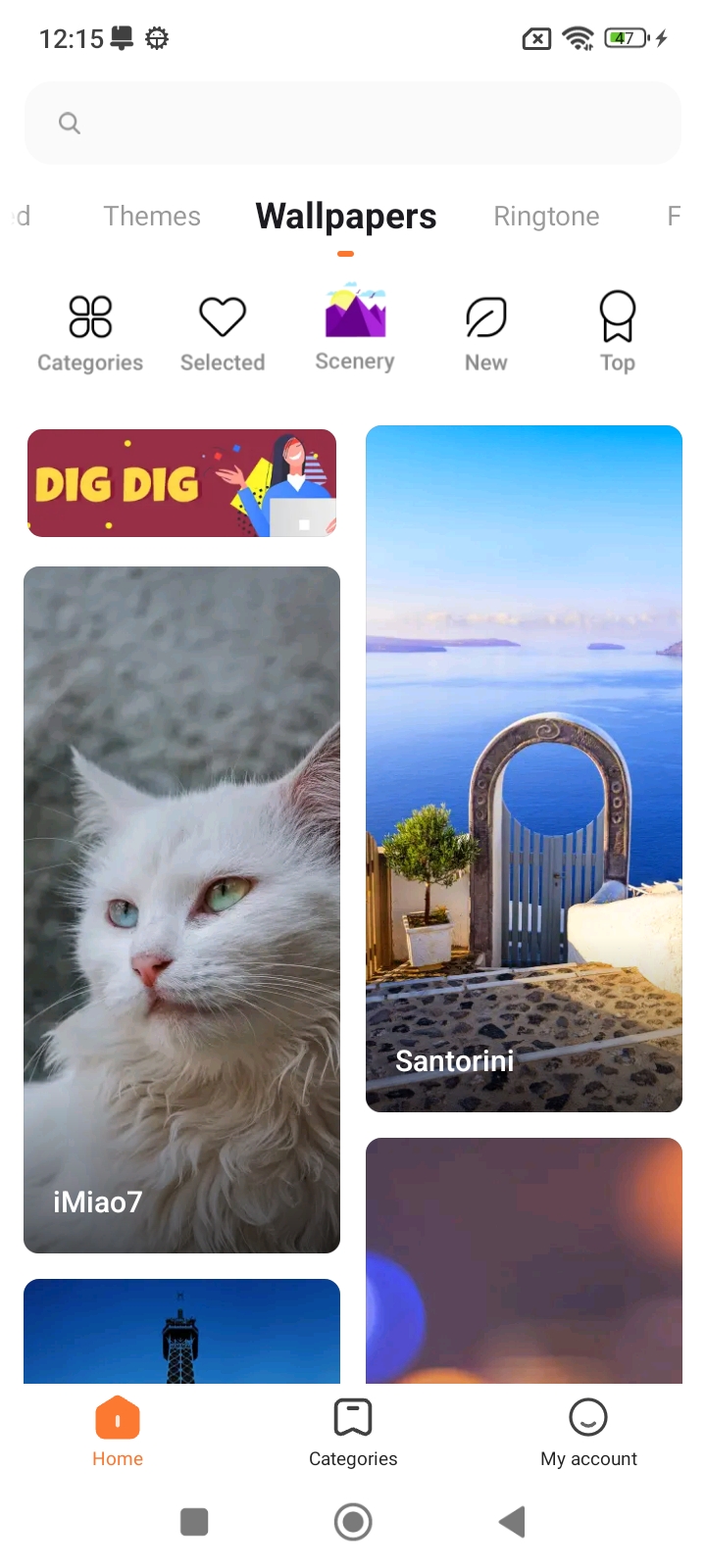Select the Home tab in bottom navigation
Viewport: 706px width, 1568px height.
[118, 1432]
